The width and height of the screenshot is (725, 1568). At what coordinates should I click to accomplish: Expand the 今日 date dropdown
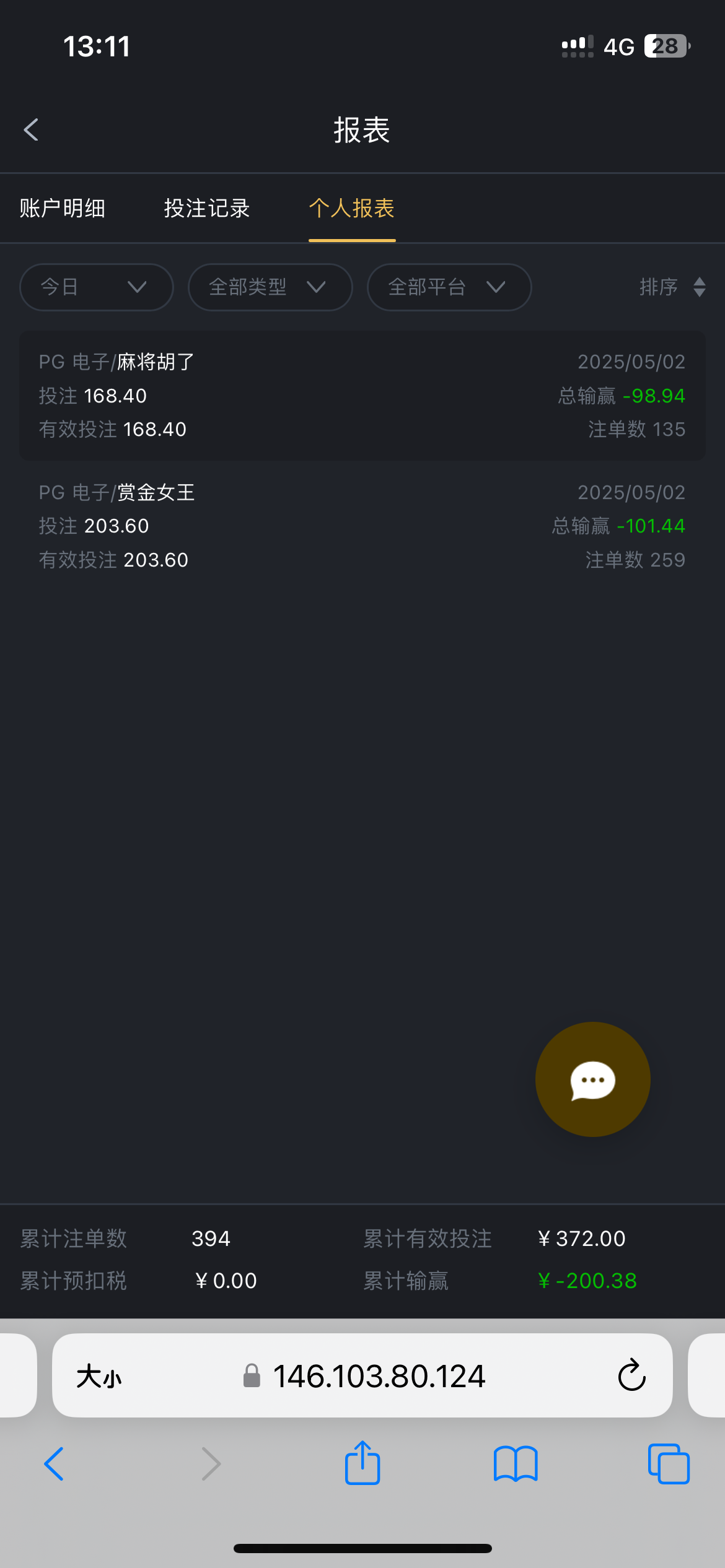[x=97, y=287]
